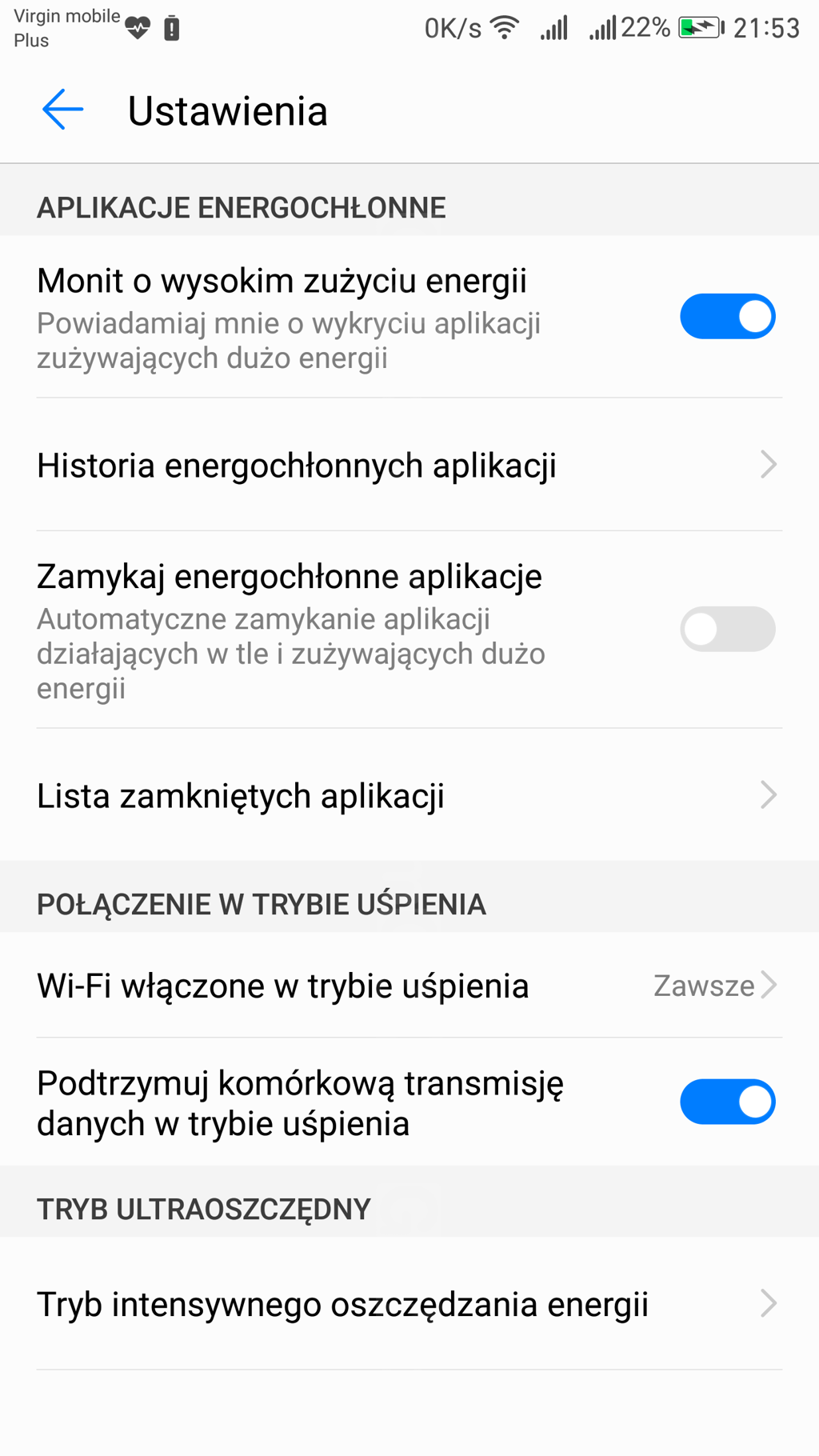
Task: Open Lista zamkniętych aplikacji
Action: click(x=409, y=795)
